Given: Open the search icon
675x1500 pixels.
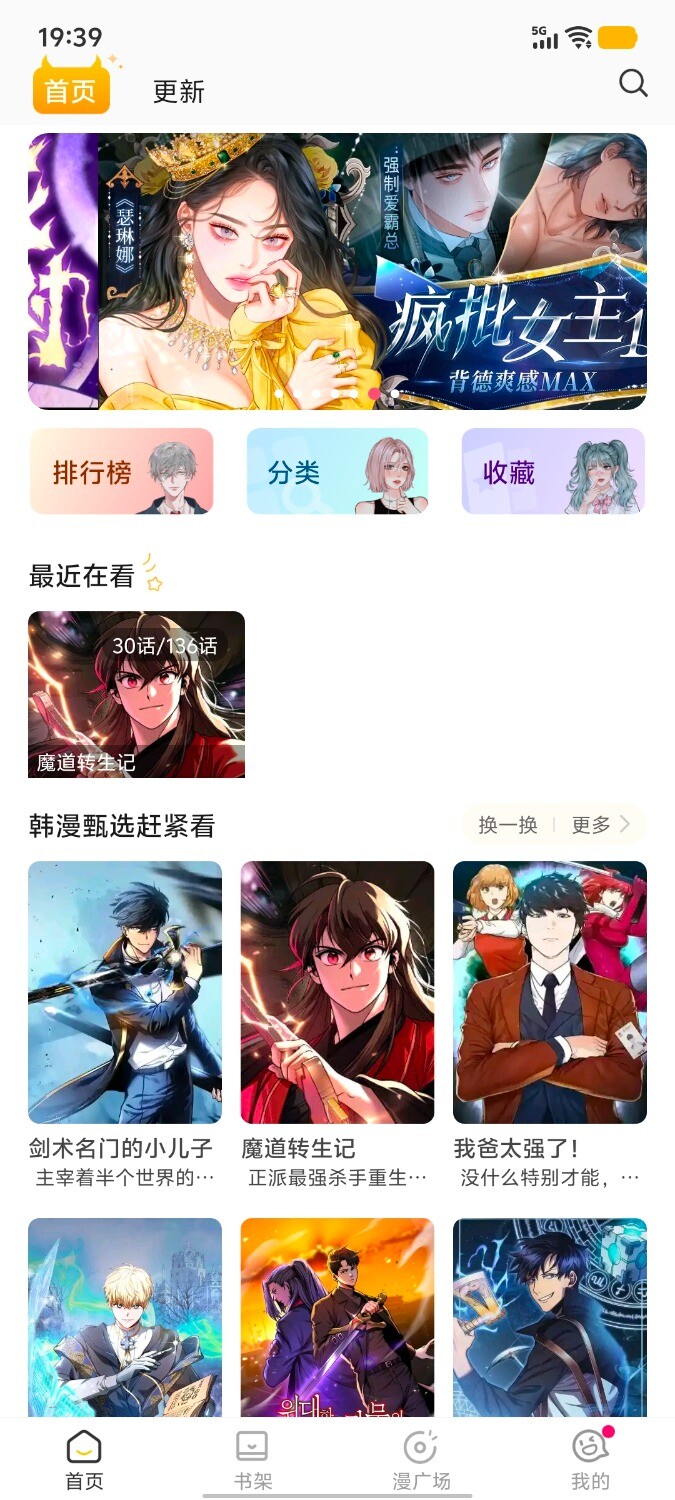Looking at the screenshot, I should (x=633, y=83).
